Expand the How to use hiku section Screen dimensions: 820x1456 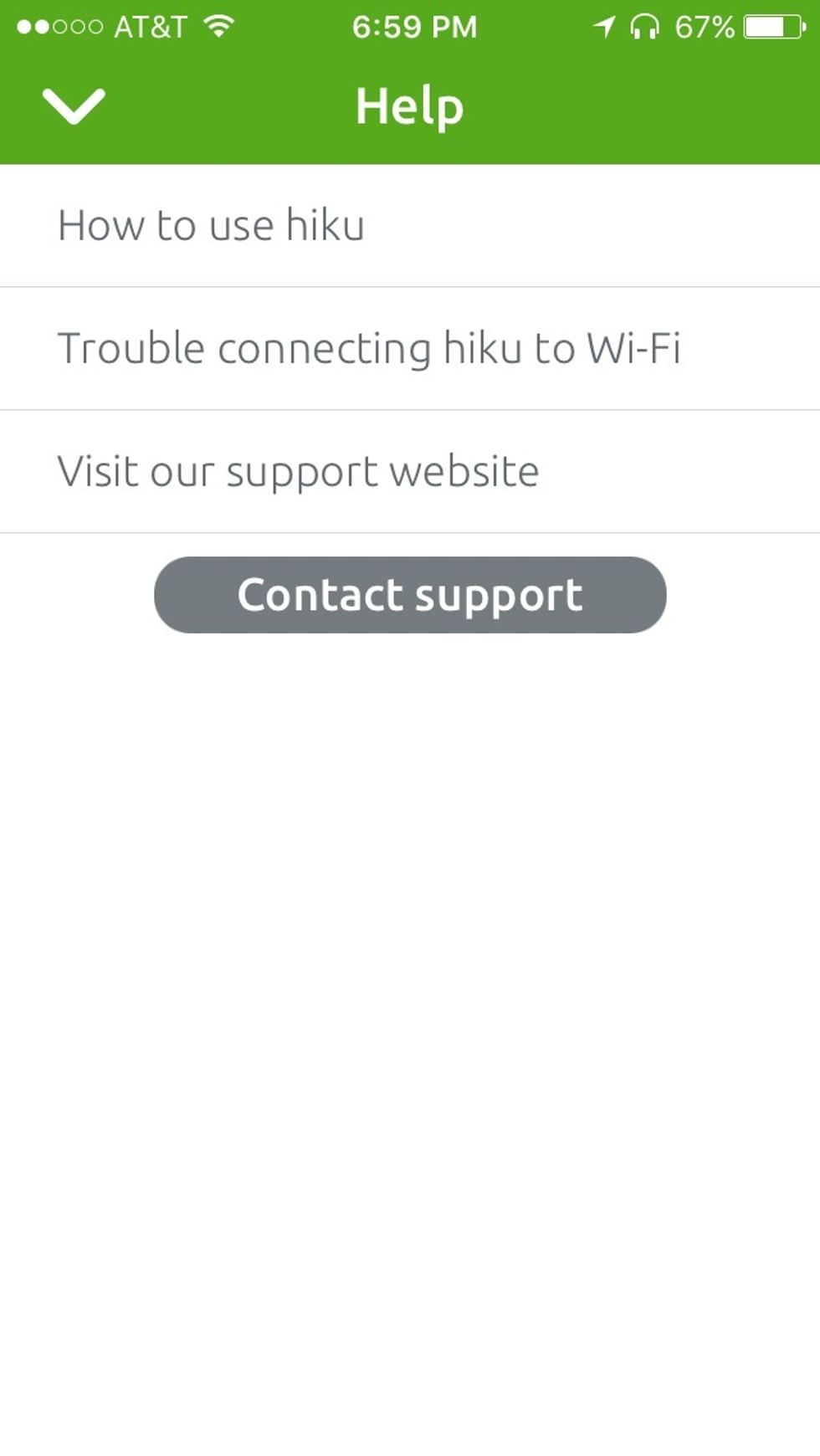click(211, 224)
